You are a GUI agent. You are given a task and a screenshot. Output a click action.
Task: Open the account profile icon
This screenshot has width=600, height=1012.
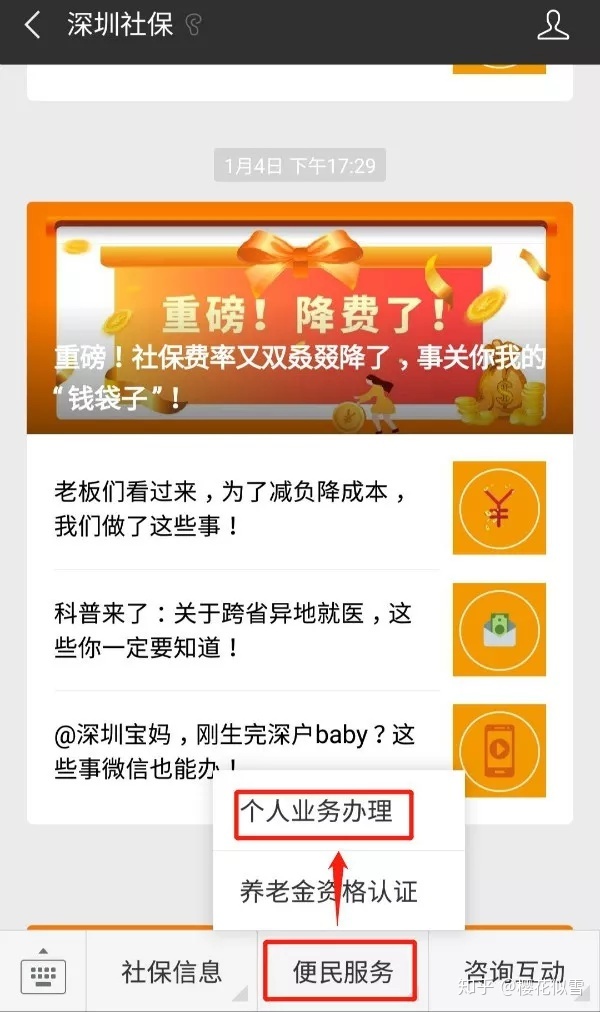point(553,26)
